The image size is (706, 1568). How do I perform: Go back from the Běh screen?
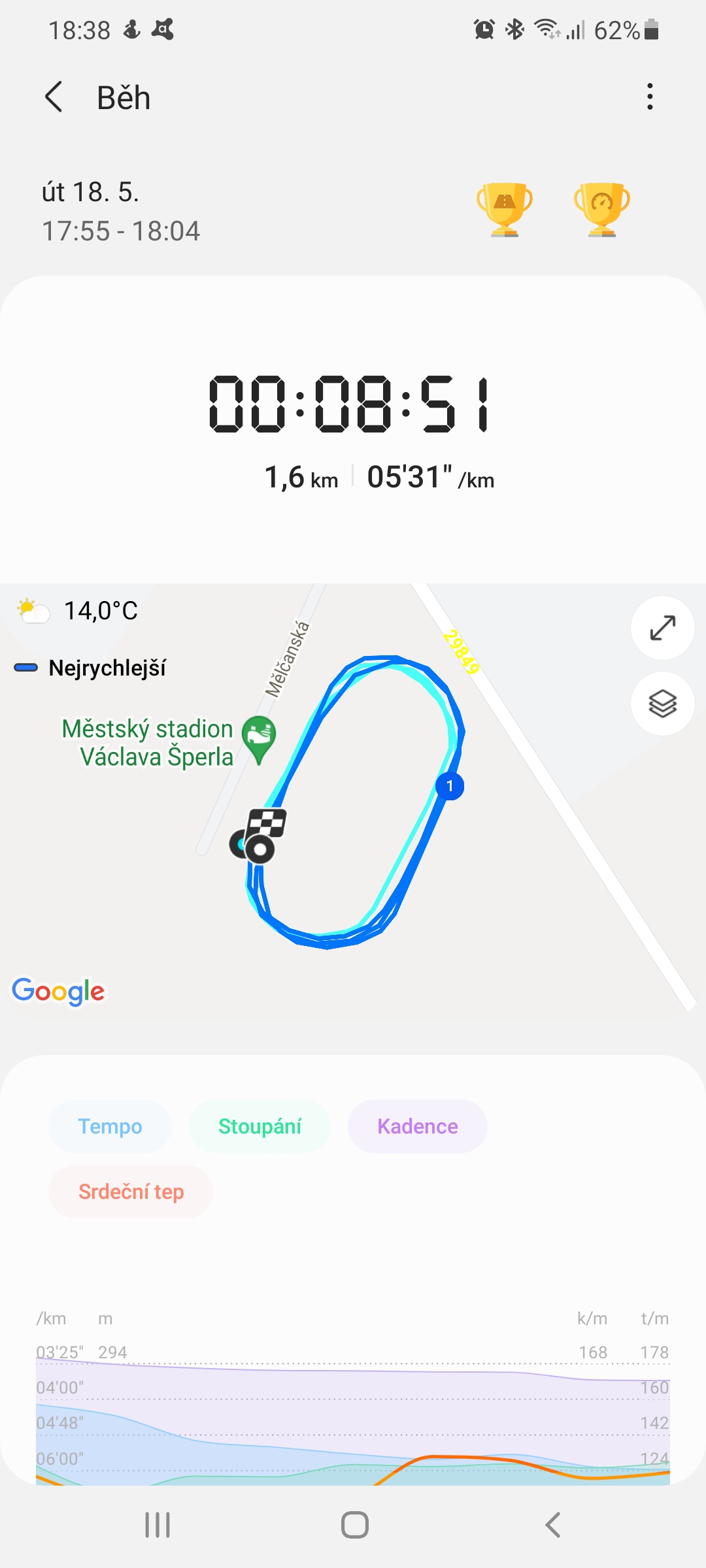tap(54, 97)
